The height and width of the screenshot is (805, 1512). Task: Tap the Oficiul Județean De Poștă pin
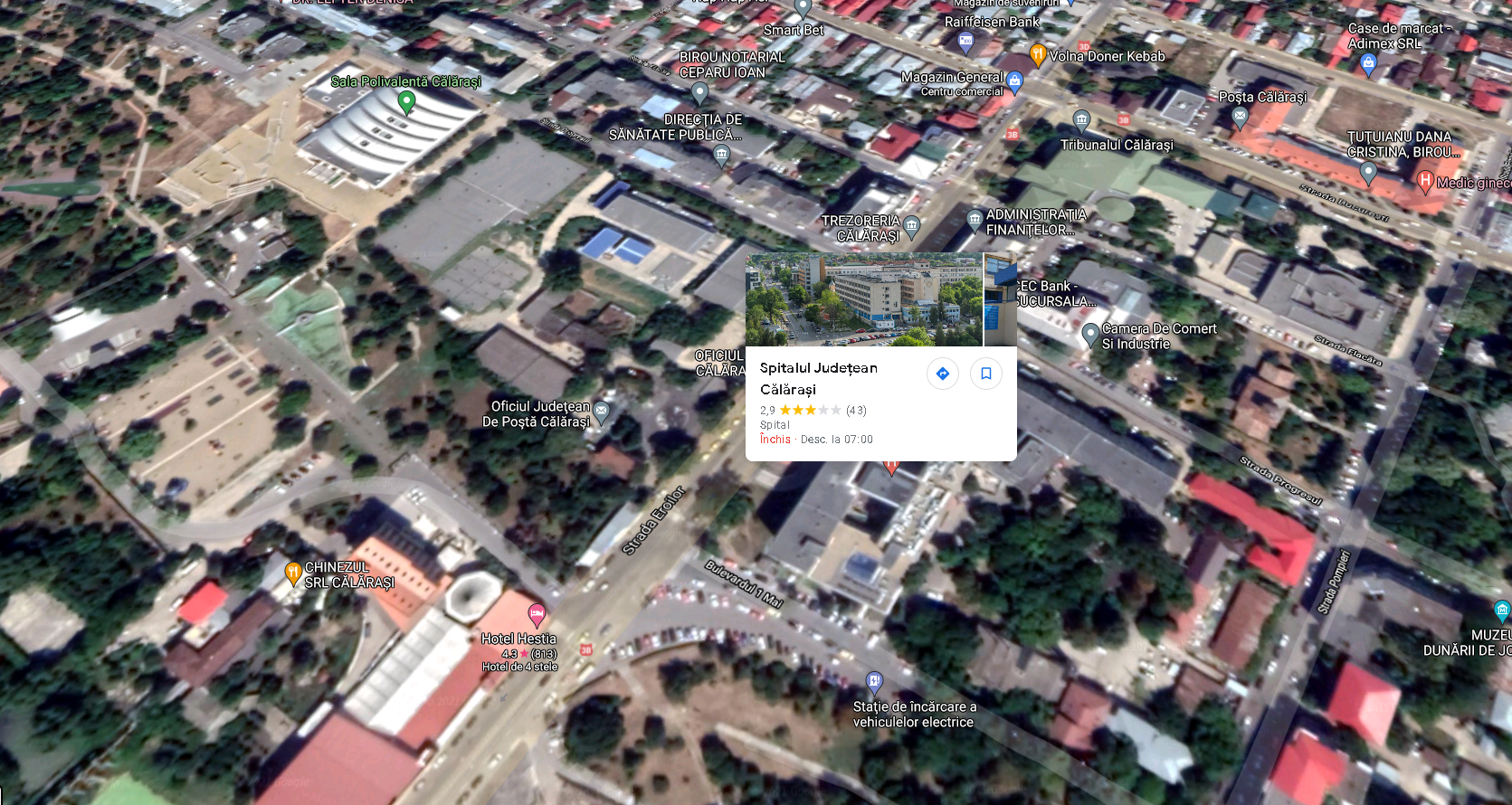coord(602,412)
